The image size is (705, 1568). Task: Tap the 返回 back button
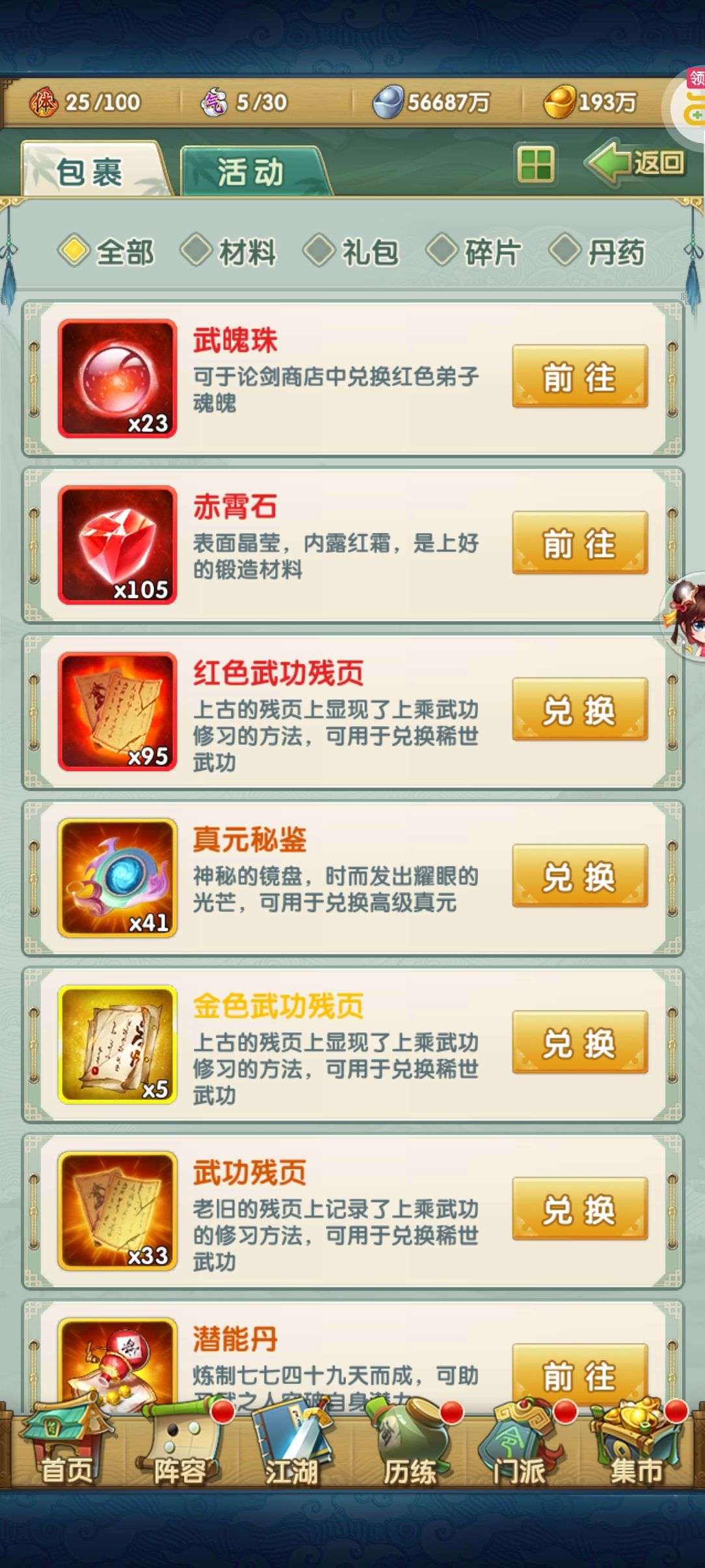pos(635,163)
